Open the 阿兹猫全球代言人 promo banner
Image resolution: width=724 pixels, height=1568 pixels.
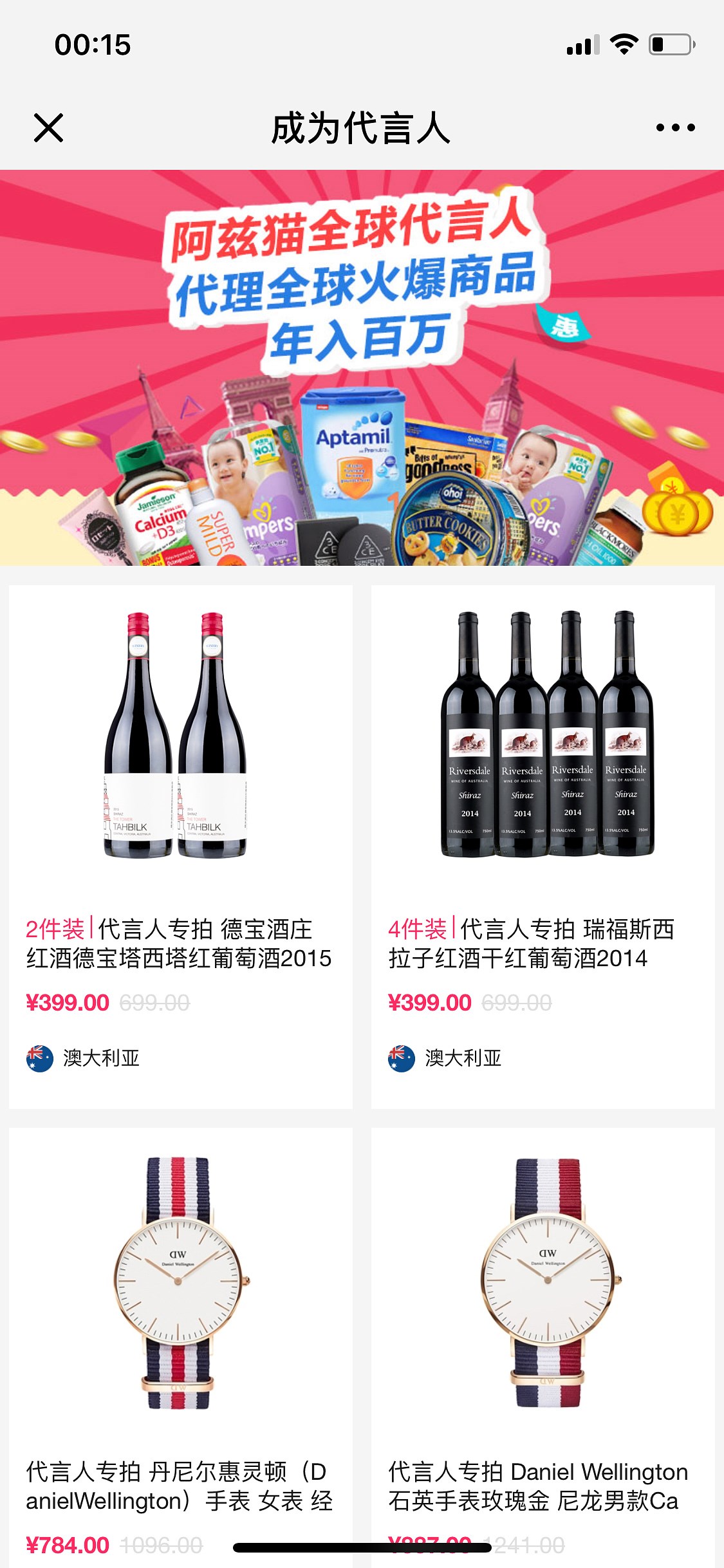point(362,367)
